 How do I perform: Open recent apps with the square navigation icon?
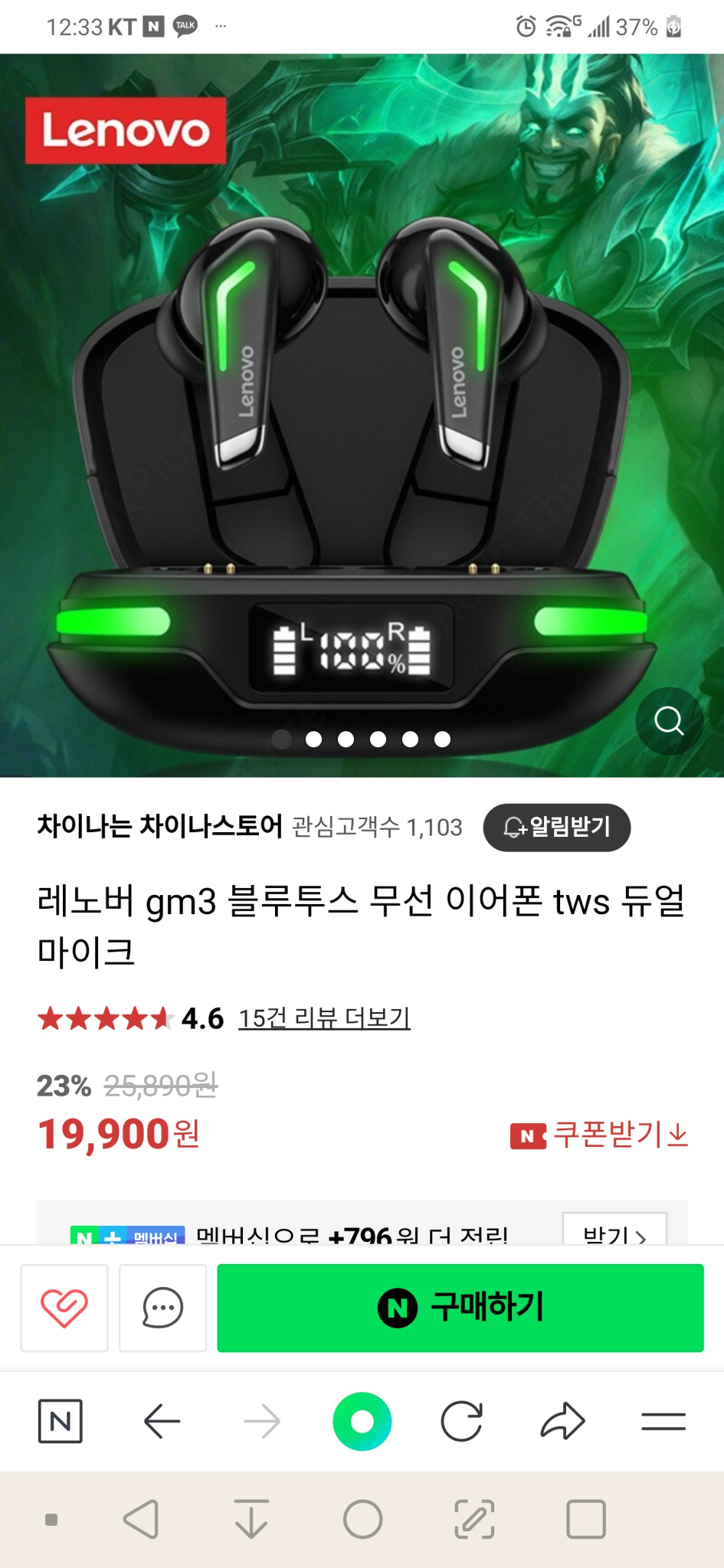click(585, 1520)
